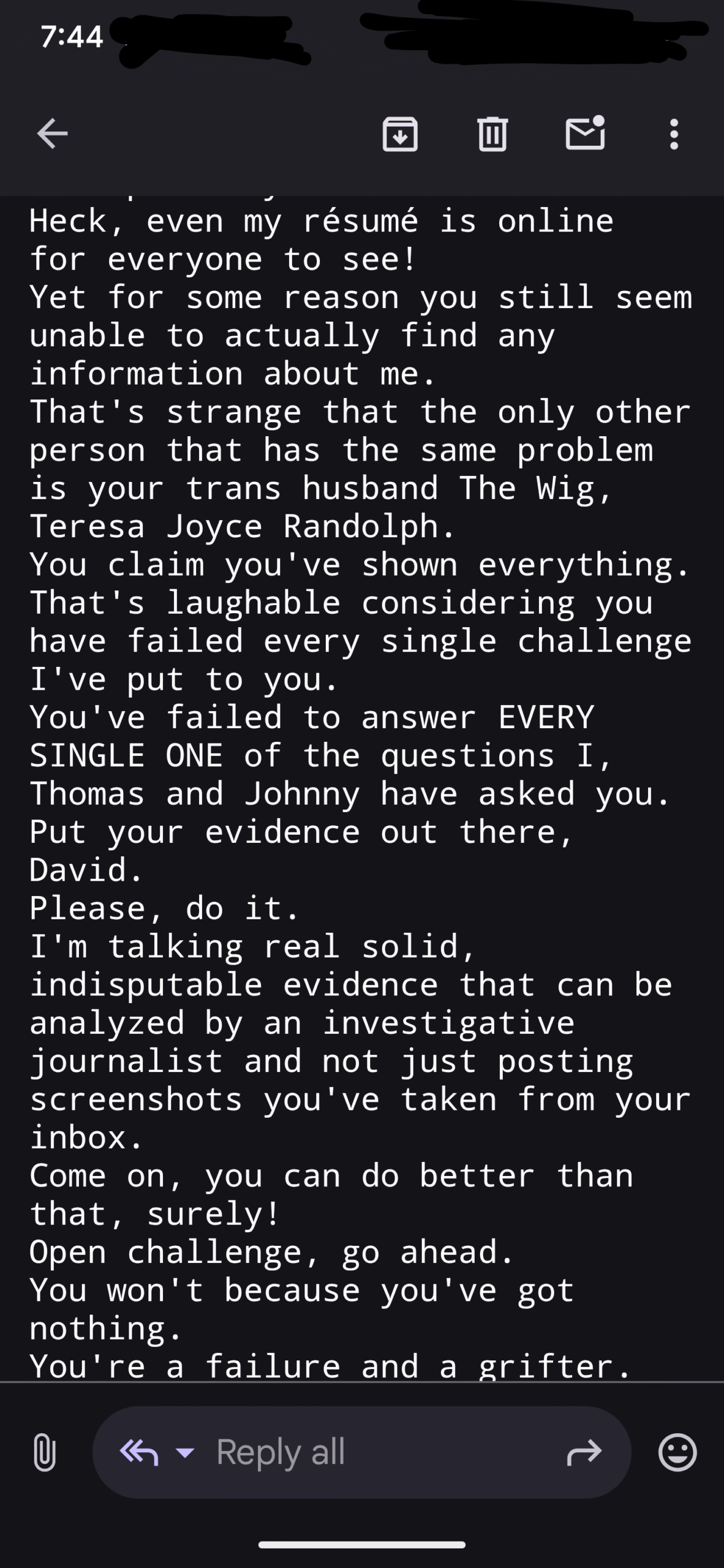Expand the reply type dropdown arrow
This screenshot has height=1568, width=724.
coord(185,1452)
